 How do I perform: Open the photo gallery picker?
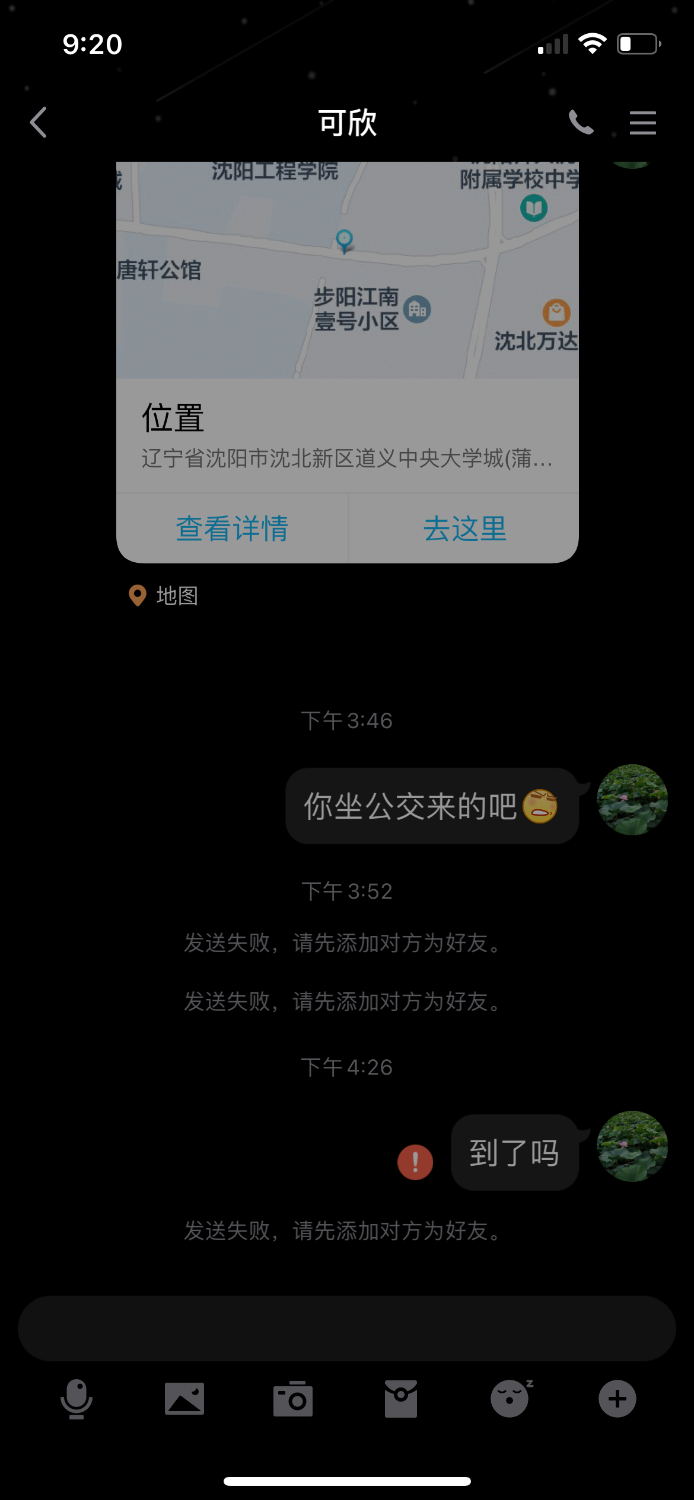tap(184, 1398)
